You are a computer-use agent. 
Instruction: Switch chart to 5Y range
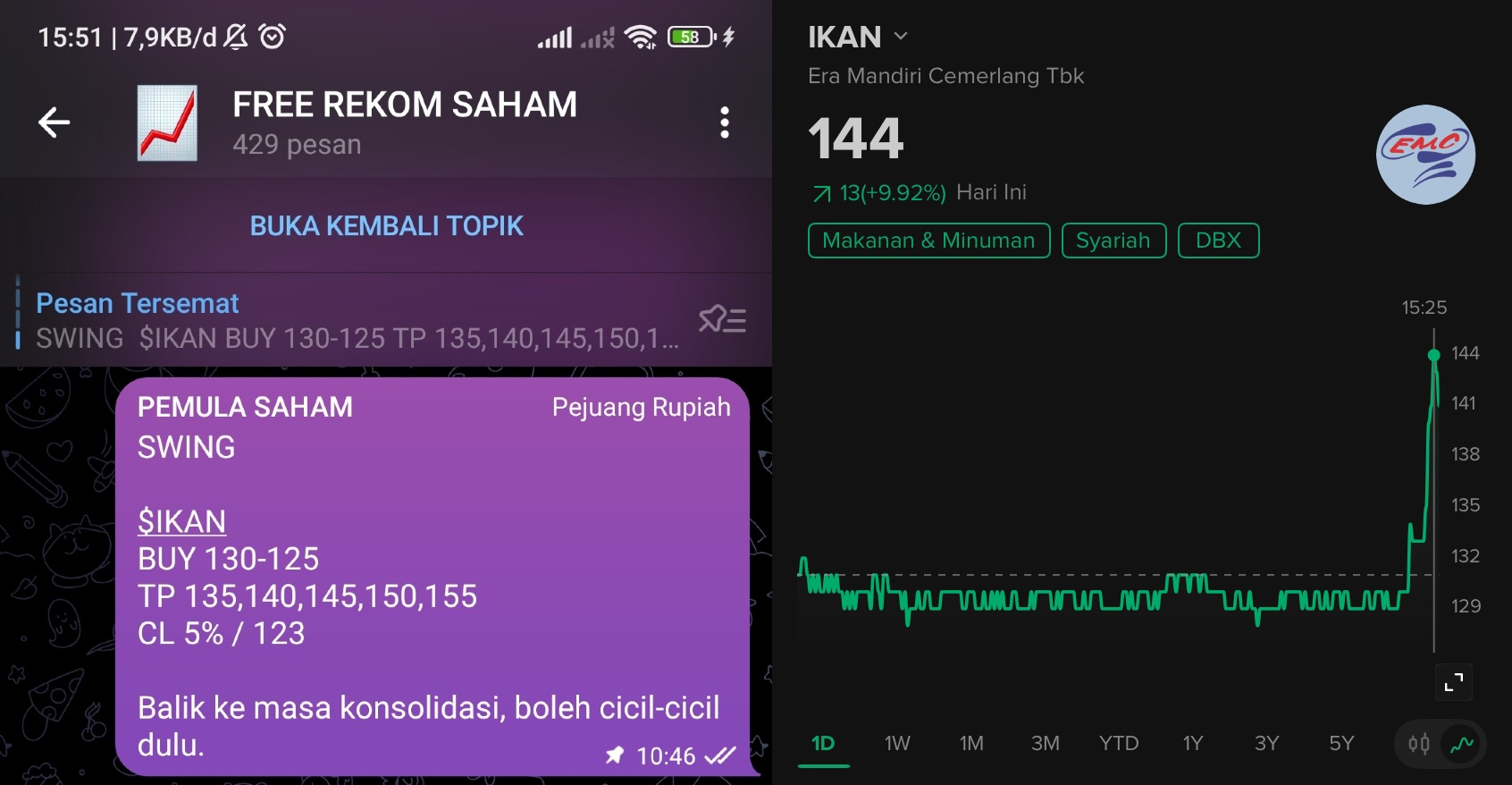click(1341, 743)
